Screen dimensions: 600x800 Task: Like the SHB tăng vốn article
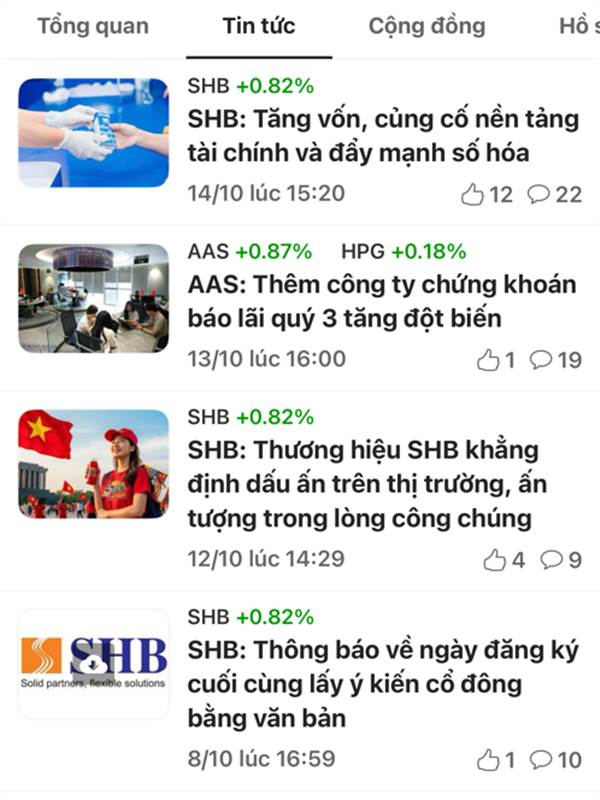pyautogui.click(x=487, y=194)
